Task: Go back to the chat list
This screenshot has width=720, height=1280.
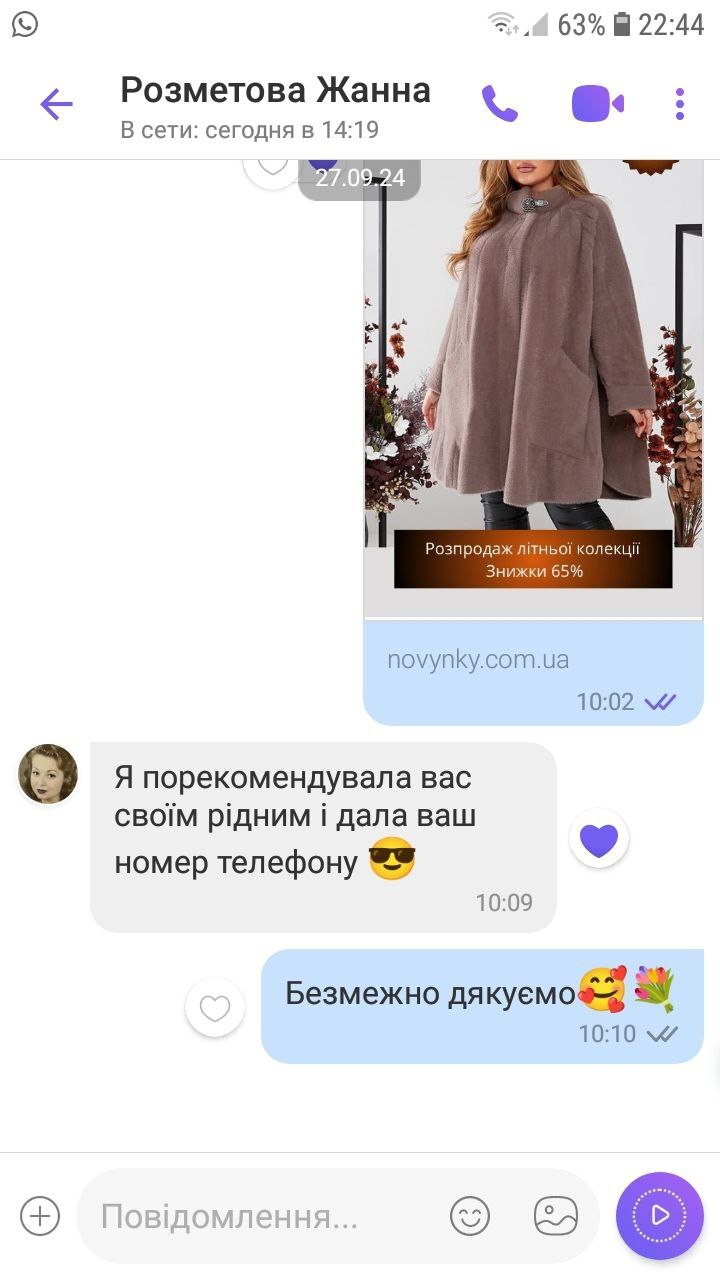Action: (56, 104)
